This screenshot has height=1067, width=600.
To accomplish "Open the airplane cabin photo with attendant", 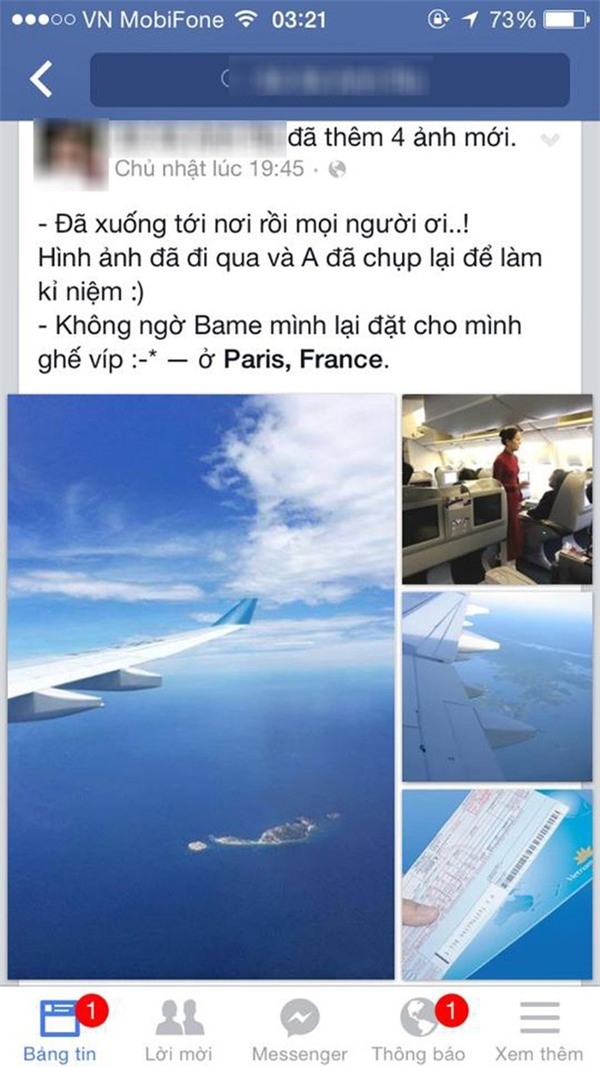I will 496,488.
